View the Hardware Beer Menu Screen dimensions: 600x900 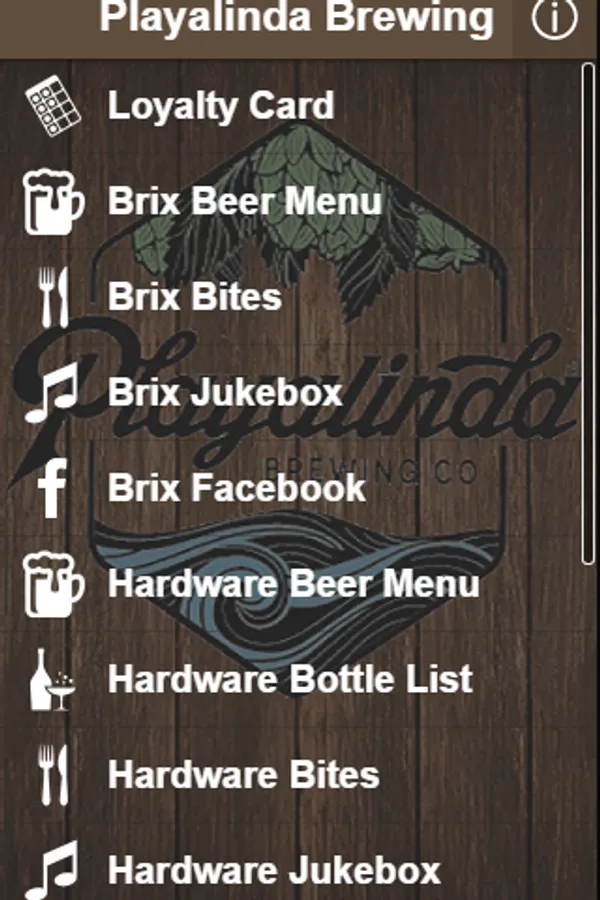(293, 584)
